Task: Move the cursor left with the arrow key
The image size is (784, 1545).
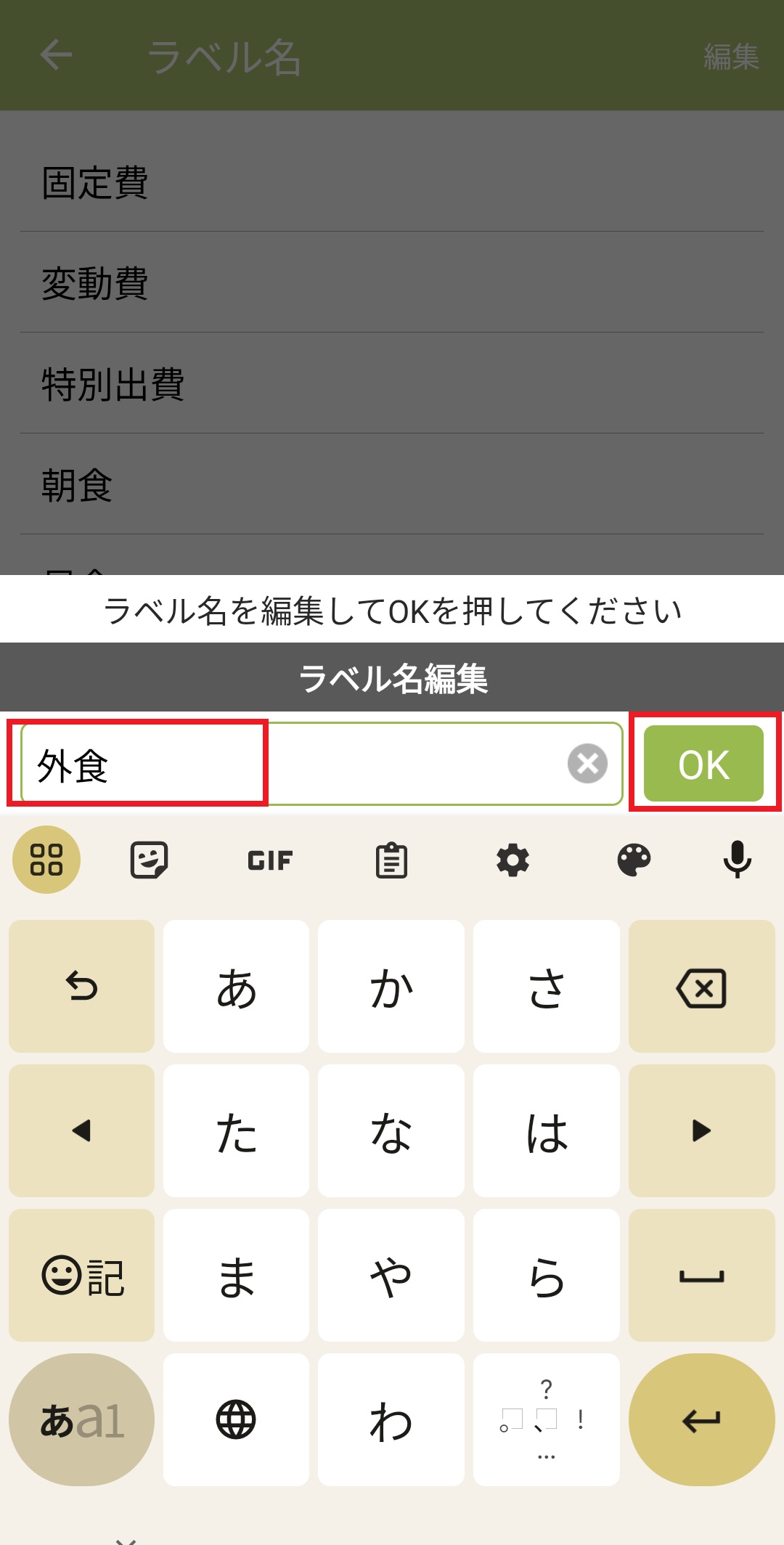Action: tap(81, 1130)
